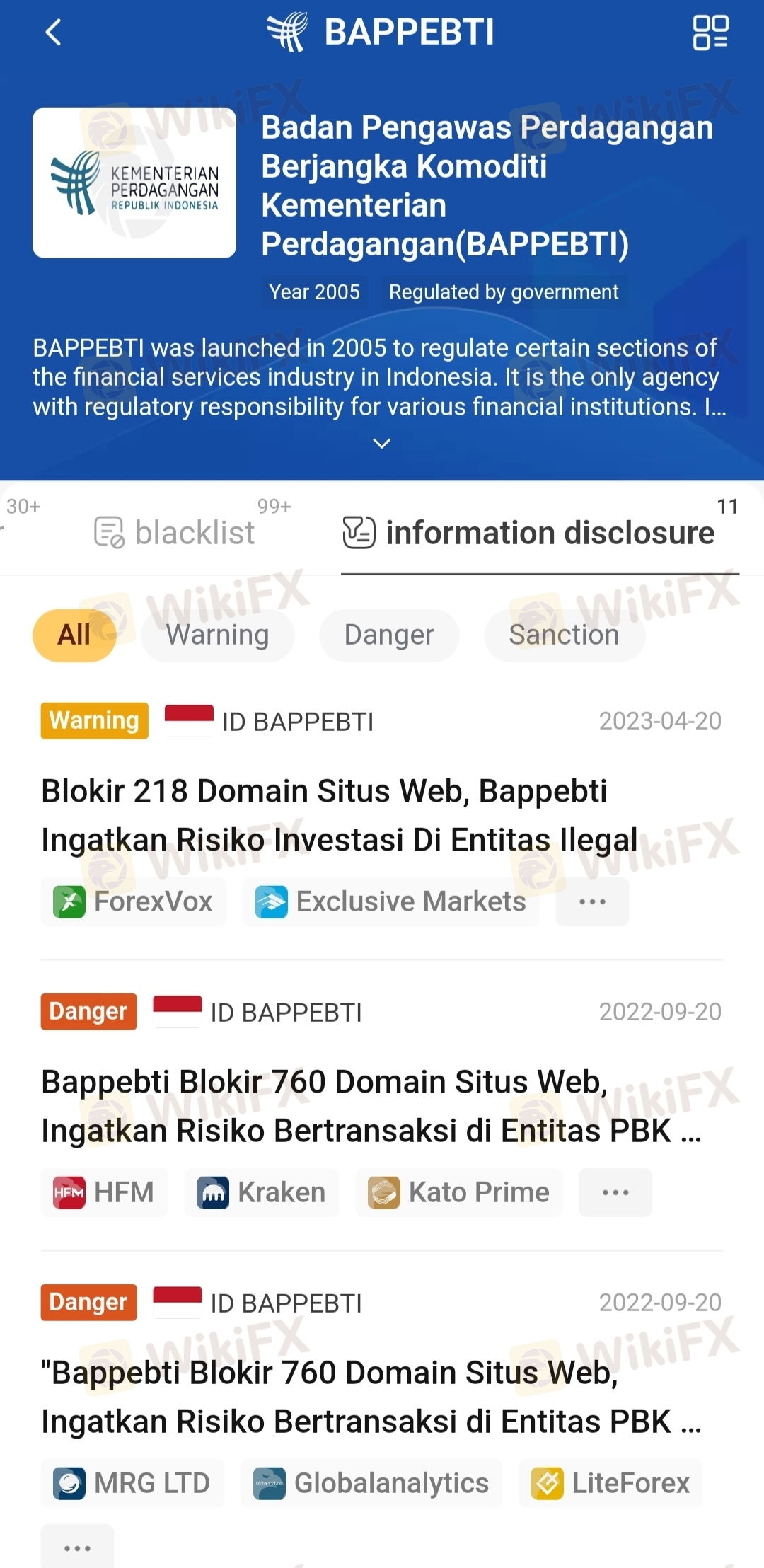Image resolution: width=764 pixels, height=1568 pixels.
Task: Select the information disclosure tab
Action: [529, 532]
